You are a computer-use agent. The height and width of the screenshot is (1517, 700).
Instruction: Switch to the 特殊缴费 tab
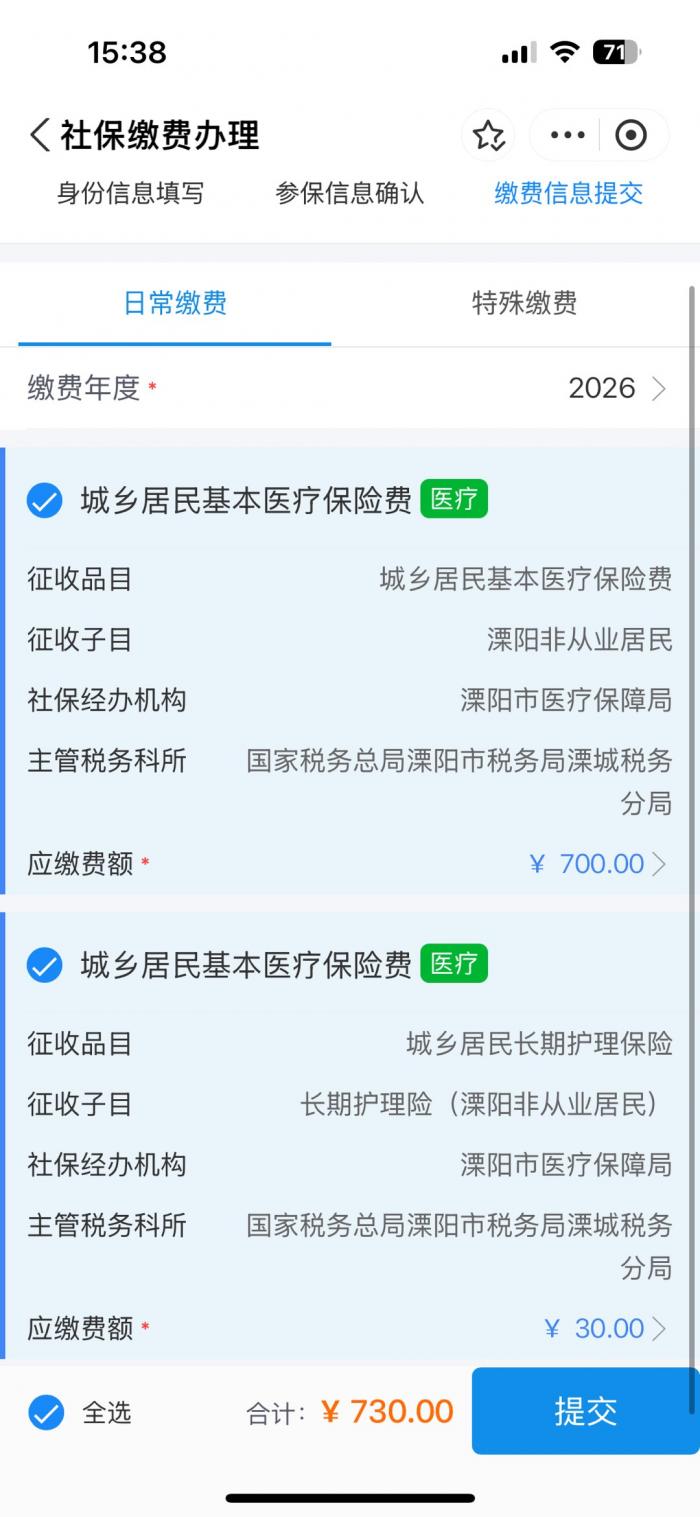click(524, 303)
